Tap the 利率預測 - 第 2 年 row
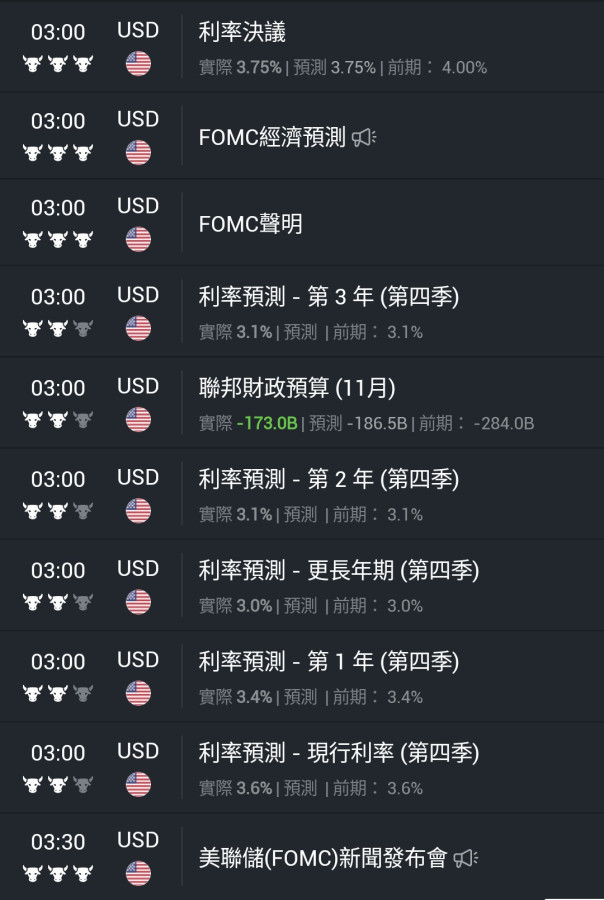The height and width of the screenshot is (900, 604). 329,479
